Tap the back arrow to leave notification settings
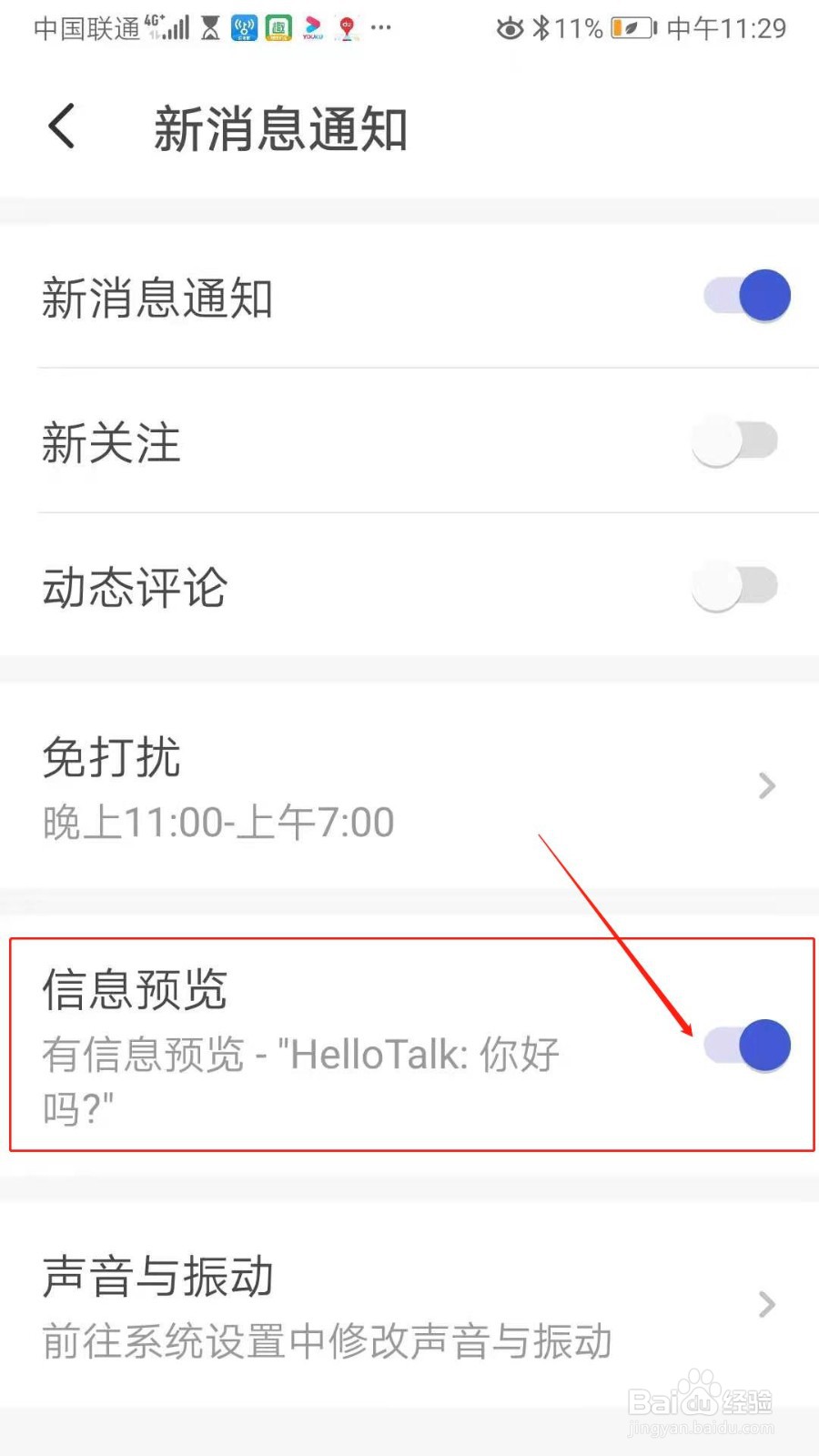Image resolution: width=819 pixels, height=1456 pixels. point(60,127)
